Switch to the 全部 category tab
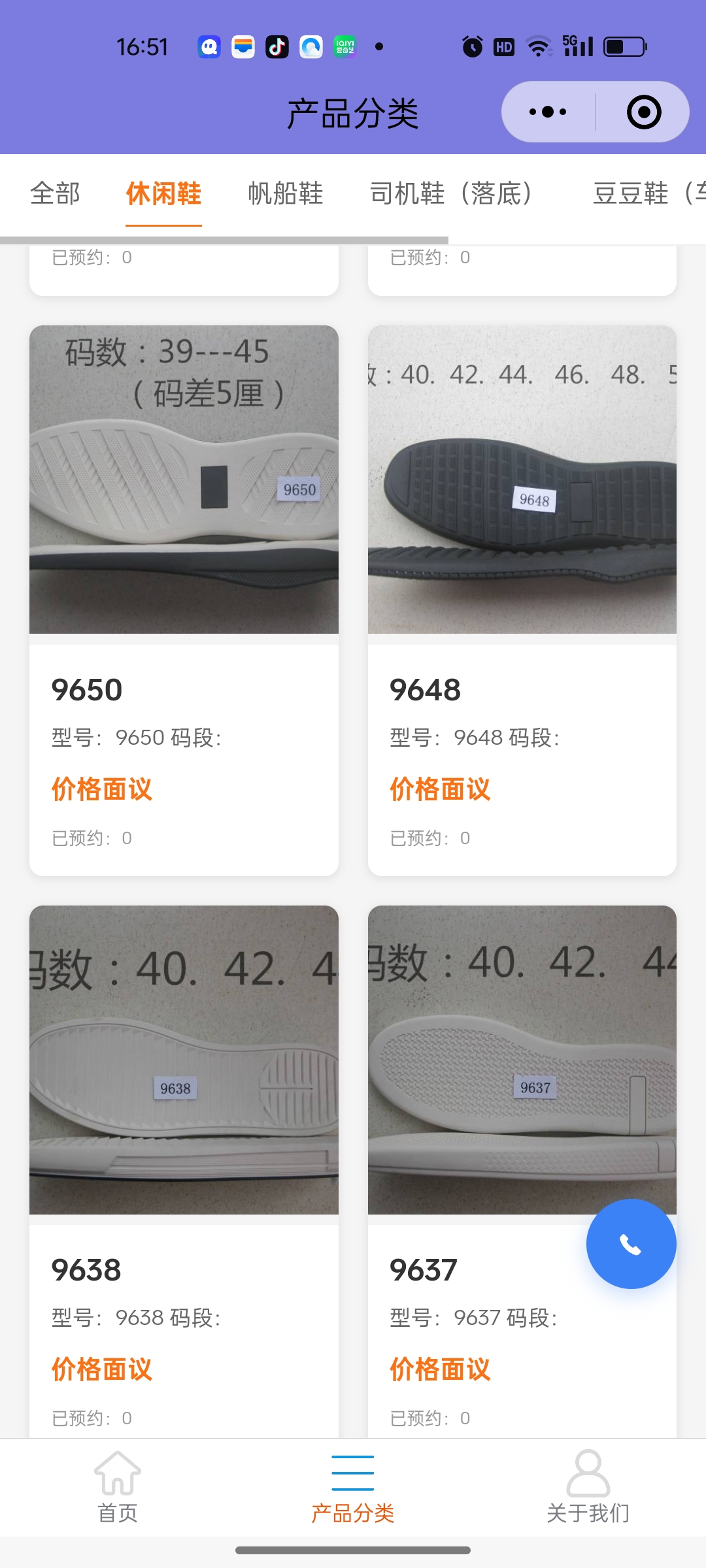This screenshot has width=706, height=1568. coord(56,194)
